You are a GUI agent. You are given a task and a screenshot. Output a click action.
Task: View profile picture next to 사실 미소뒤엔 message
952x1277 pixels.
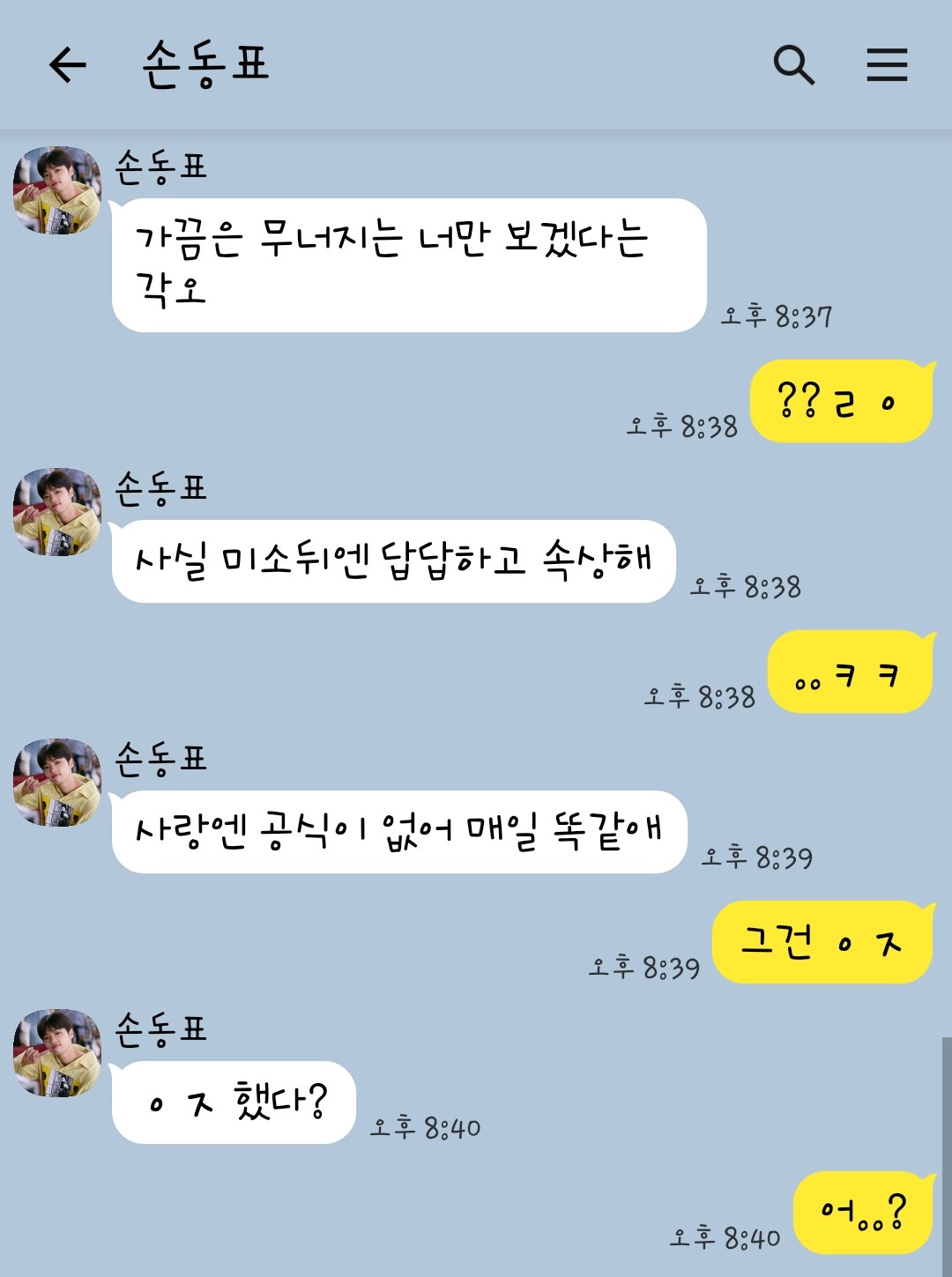(57, 512)
